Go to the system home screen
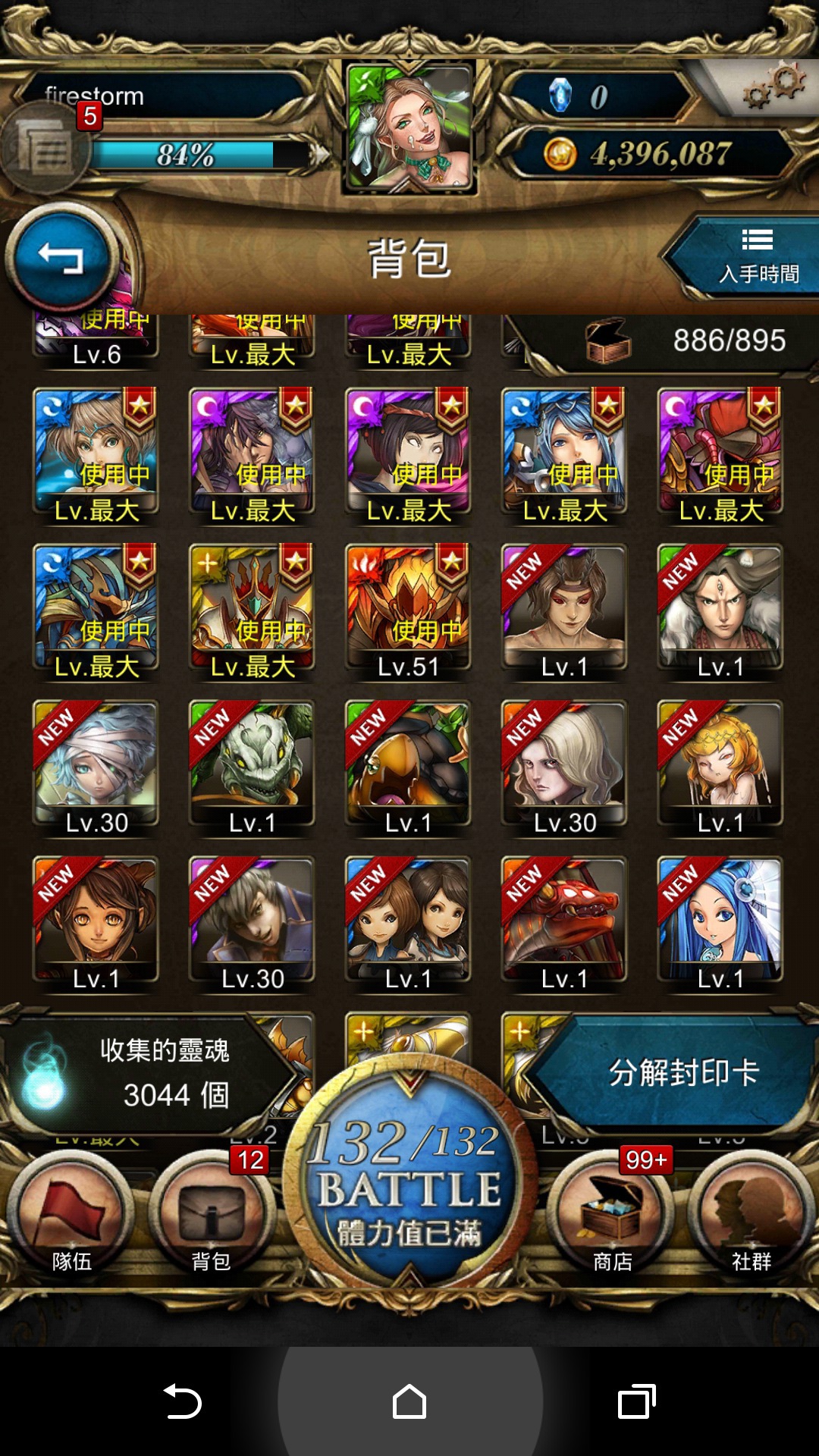819x1456 pixels. click(409, 1401)
